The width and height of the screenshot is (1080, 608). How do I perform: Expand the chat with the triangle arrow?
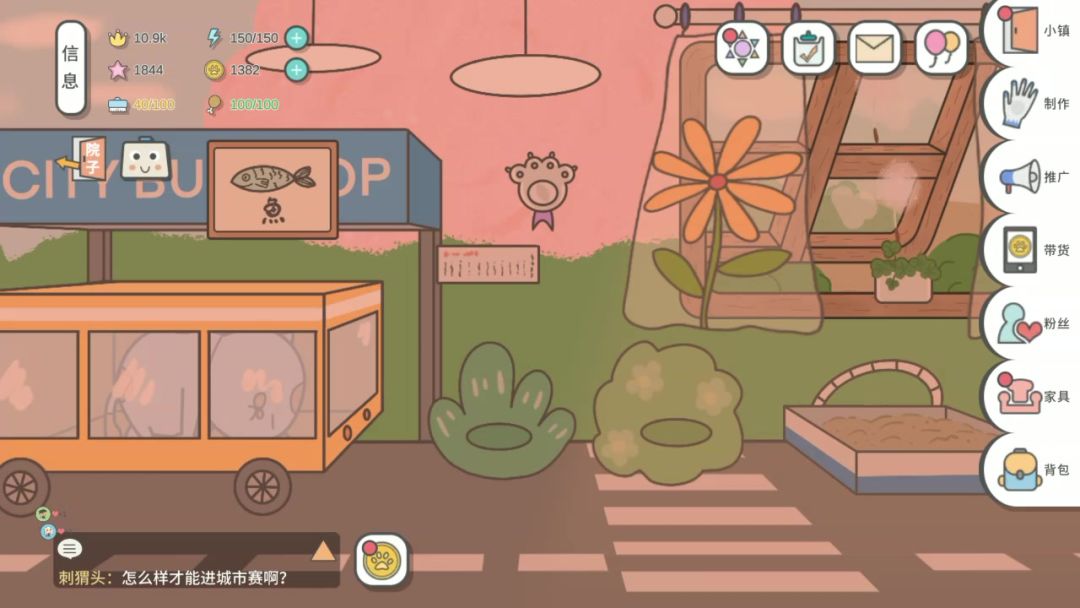coord(322,550)
